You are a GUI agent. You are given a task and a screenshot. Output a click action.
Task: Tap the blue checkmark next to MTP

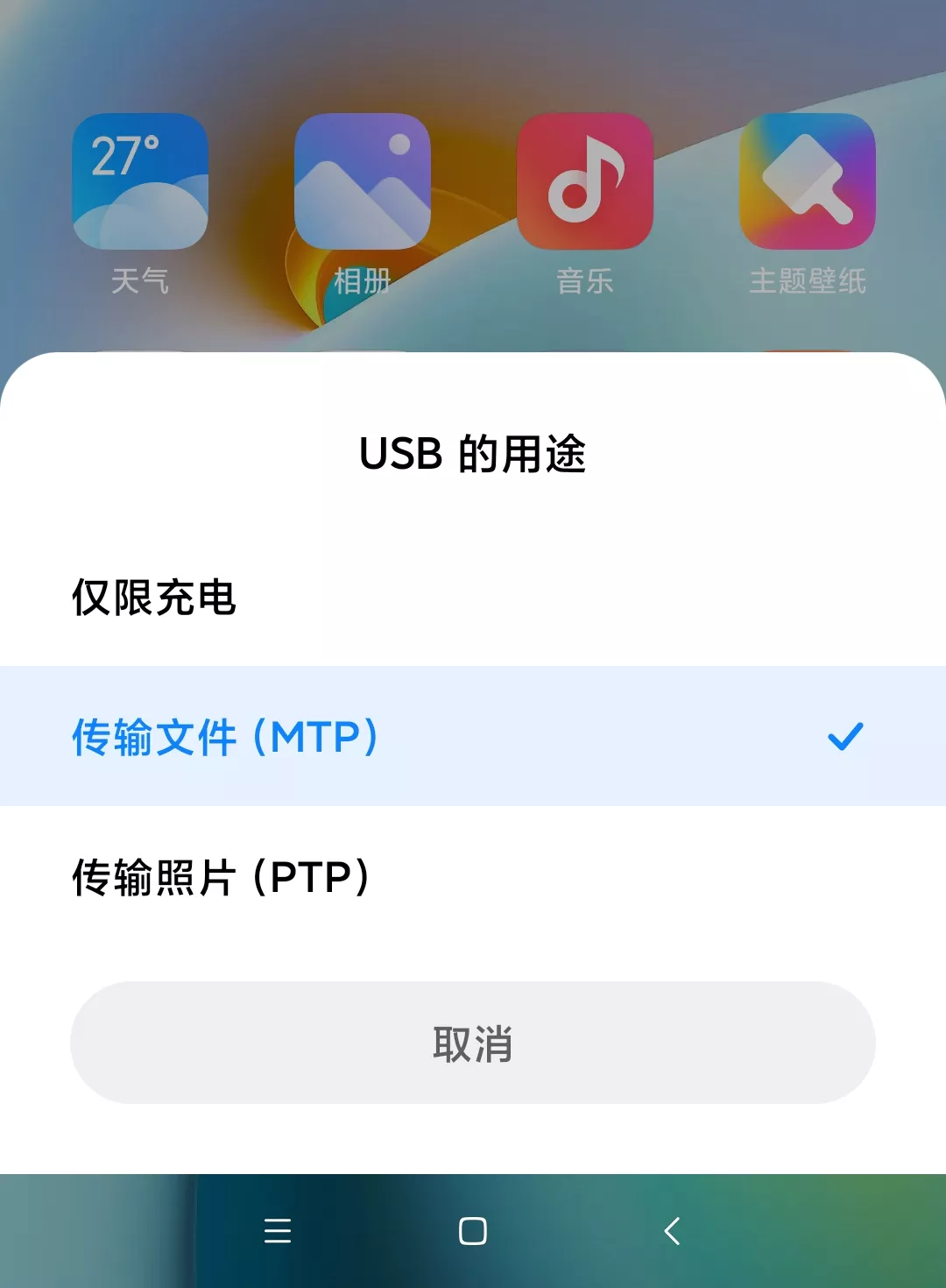coord(846,736)
